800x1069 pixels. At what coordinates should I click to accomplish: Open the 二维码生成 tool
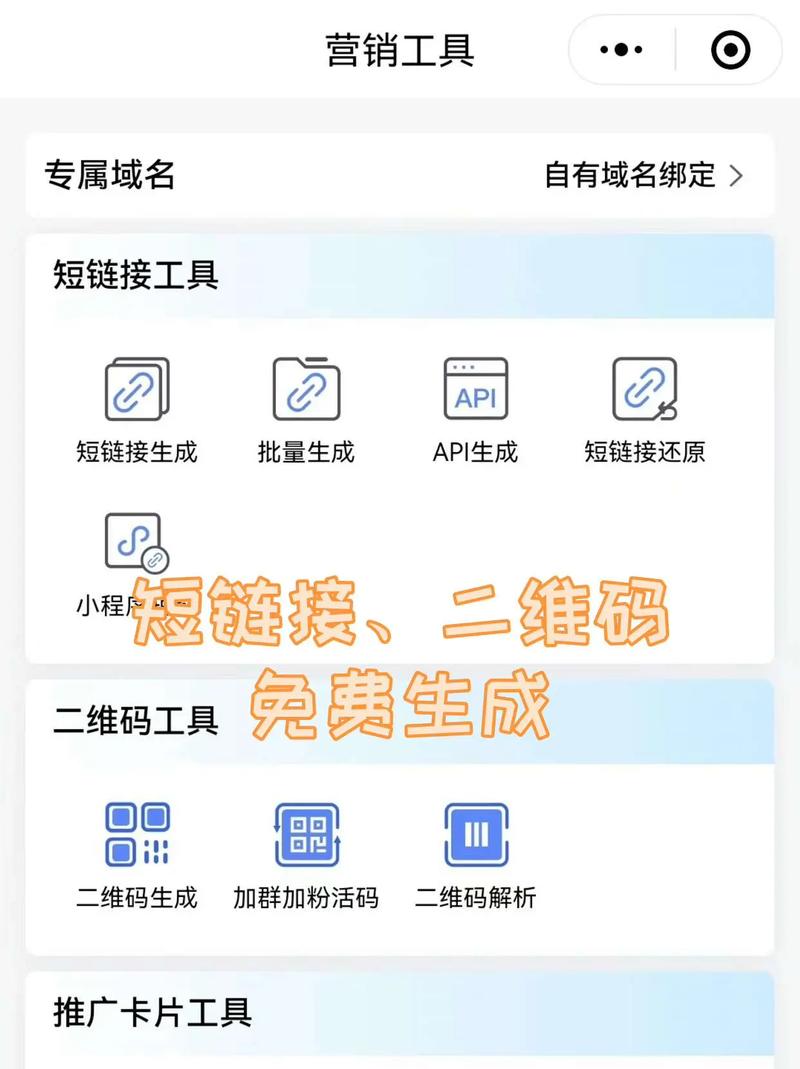[137, 833]
